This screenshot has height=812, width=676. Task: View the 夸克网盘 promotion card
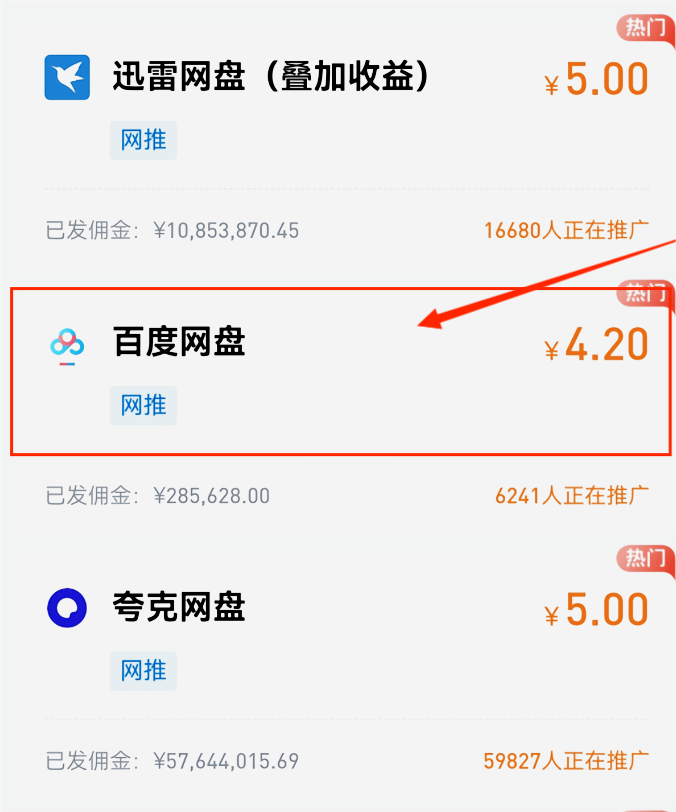click(x=180, y=607)
